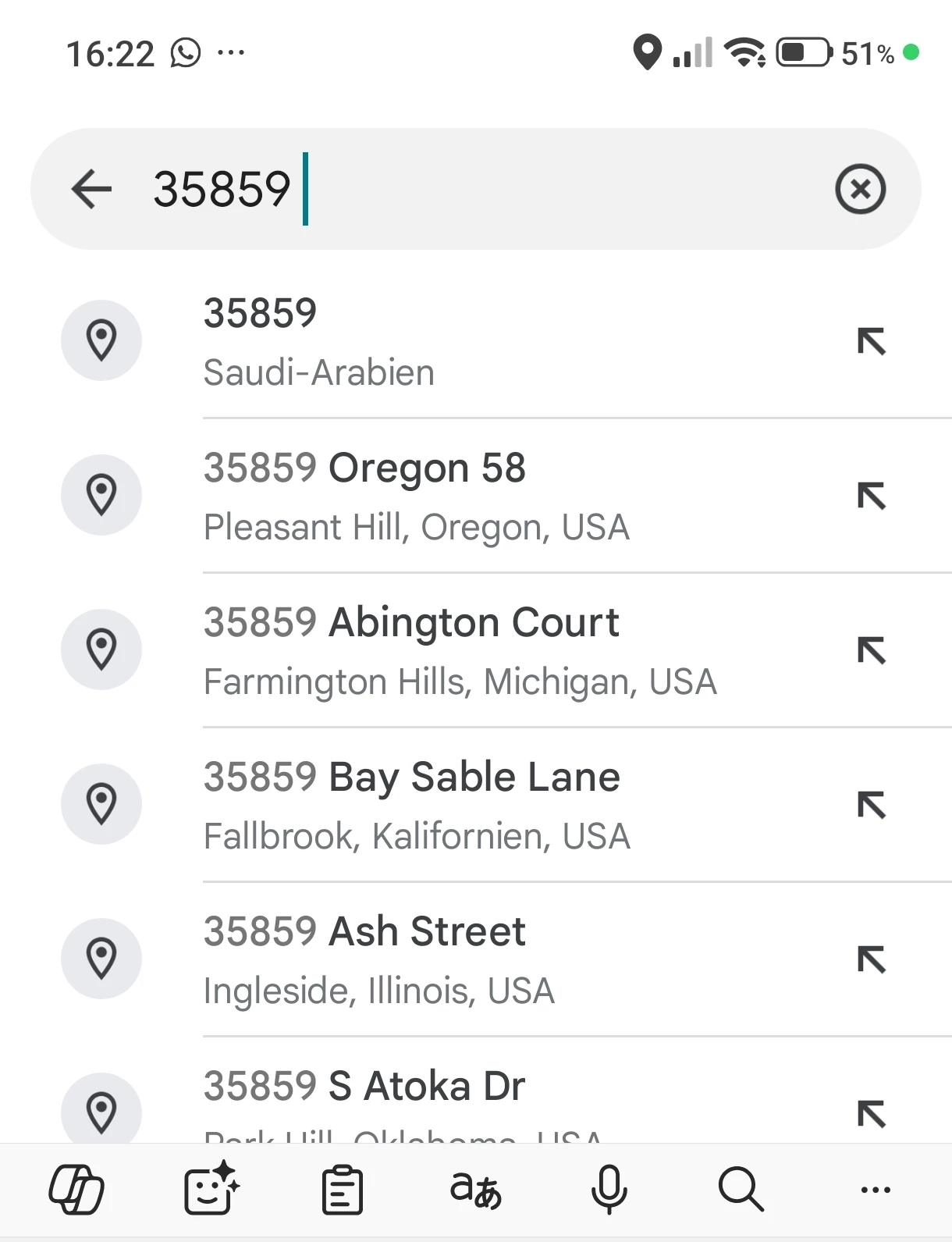Viewport: 952px width, 1242px height.
Task: Open the Copilot icon in keyboard toolbar
Action: pyautogui.click(x=76, y=1190)
